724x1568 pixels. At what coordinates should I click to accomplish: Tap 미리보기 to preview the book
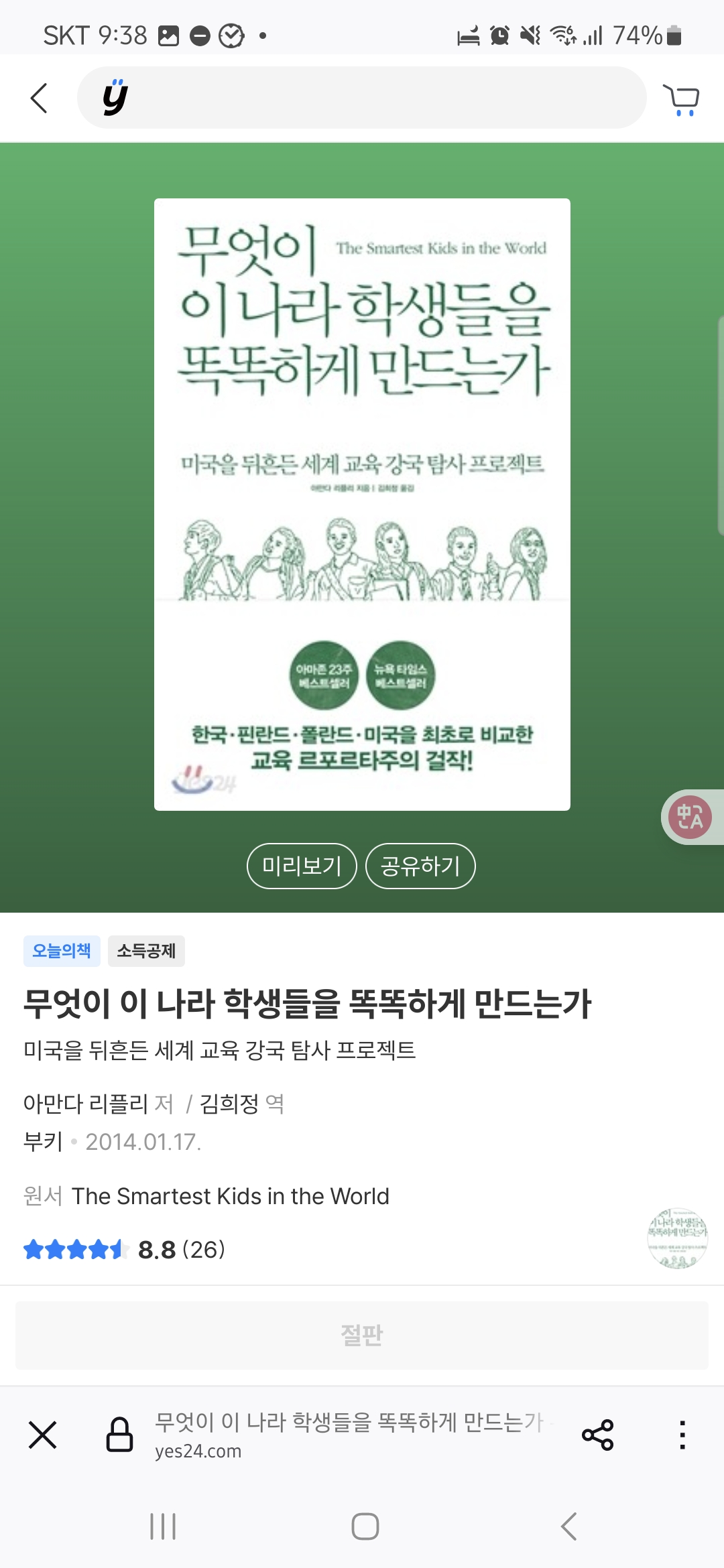[x=302, y=866]
